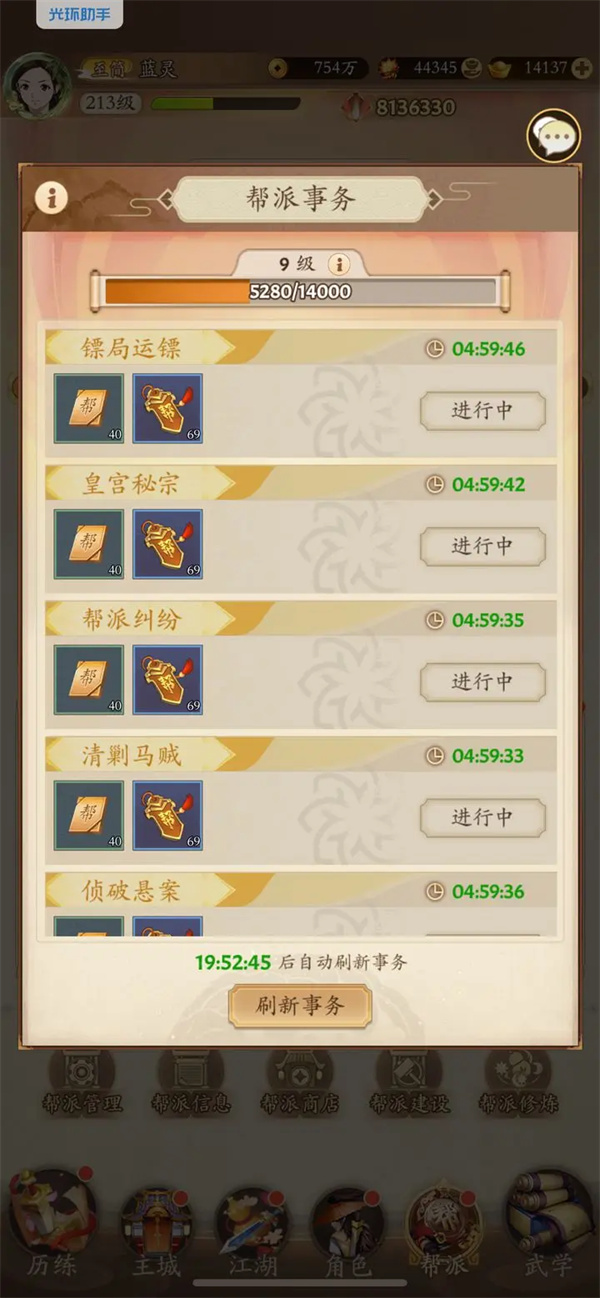600x1298 pixels.
Task: Open the chat bubble icon
Action: 553,135
